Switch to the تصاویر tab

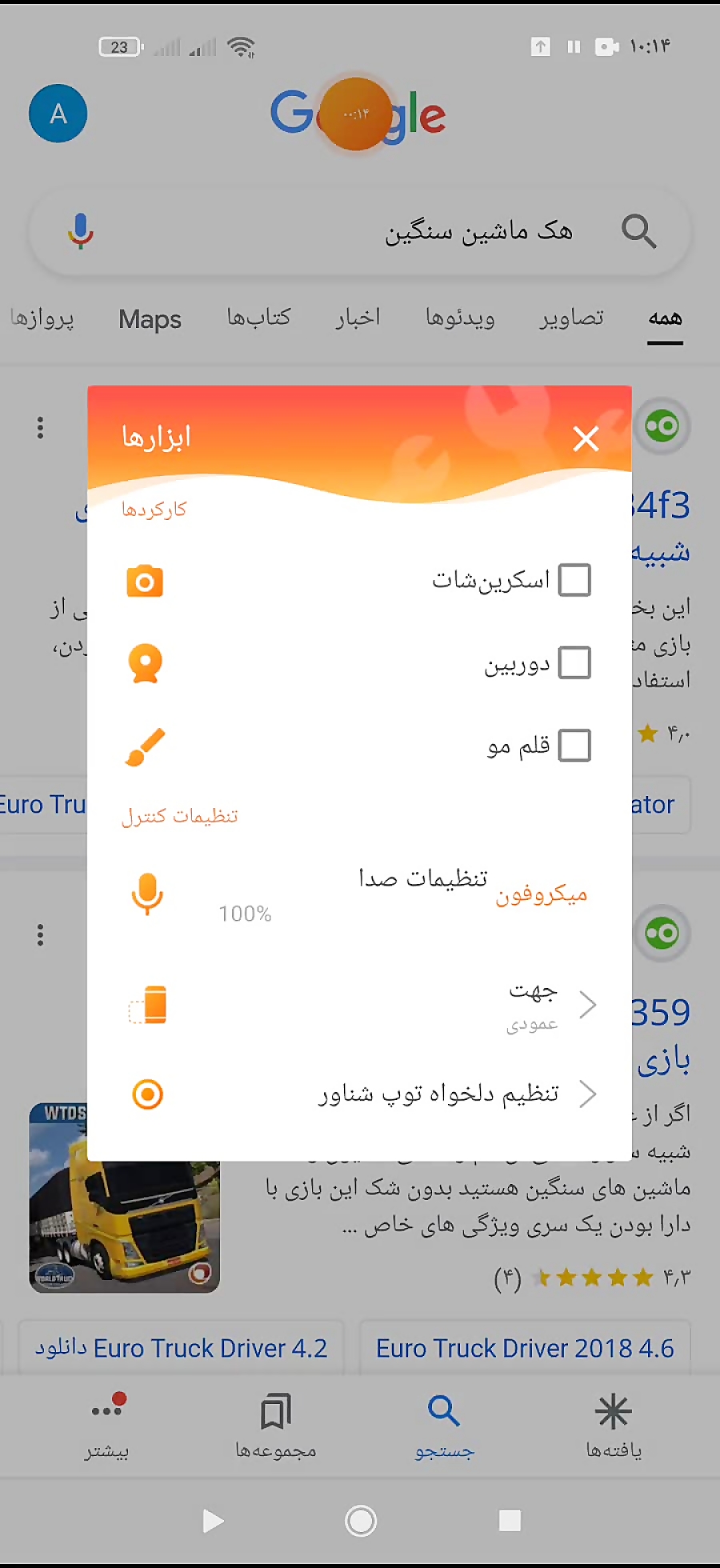click(571, 318)
